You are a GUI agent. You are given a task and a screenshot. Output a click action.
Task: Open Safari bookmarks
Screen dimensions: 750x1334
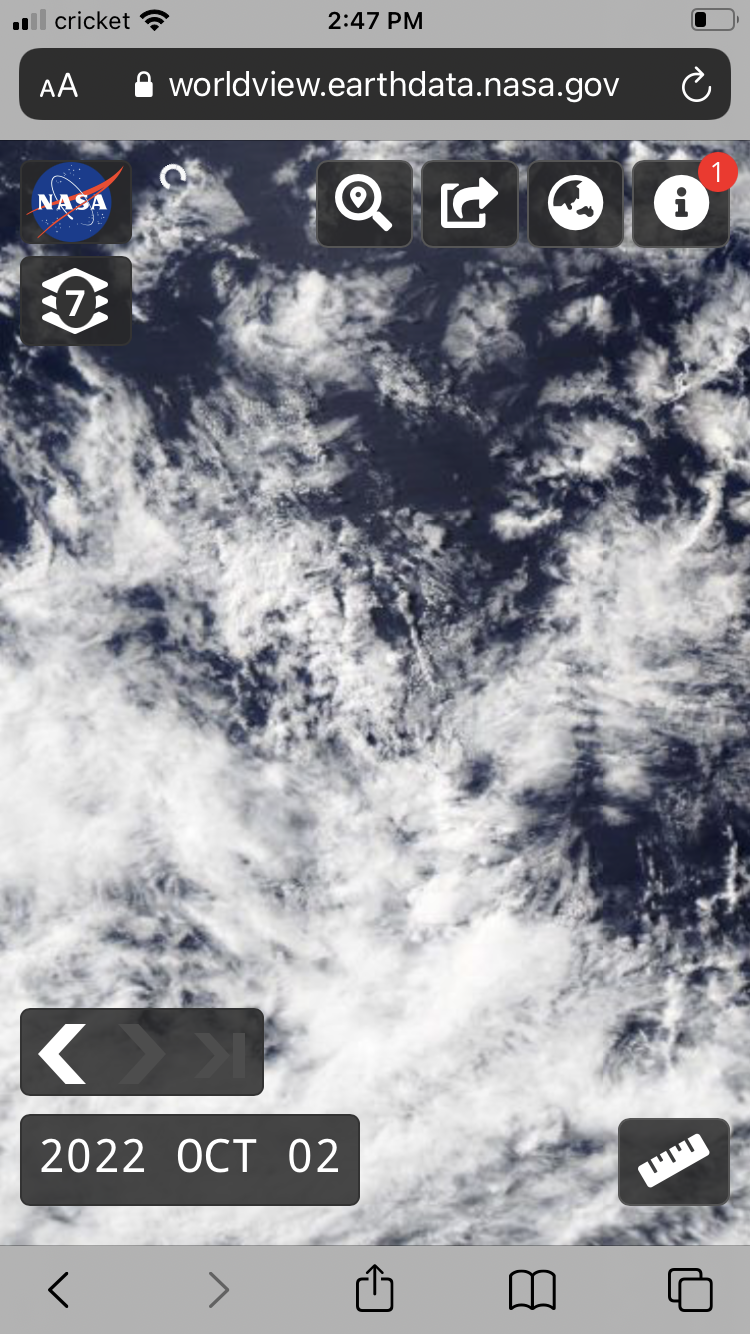532,1290
